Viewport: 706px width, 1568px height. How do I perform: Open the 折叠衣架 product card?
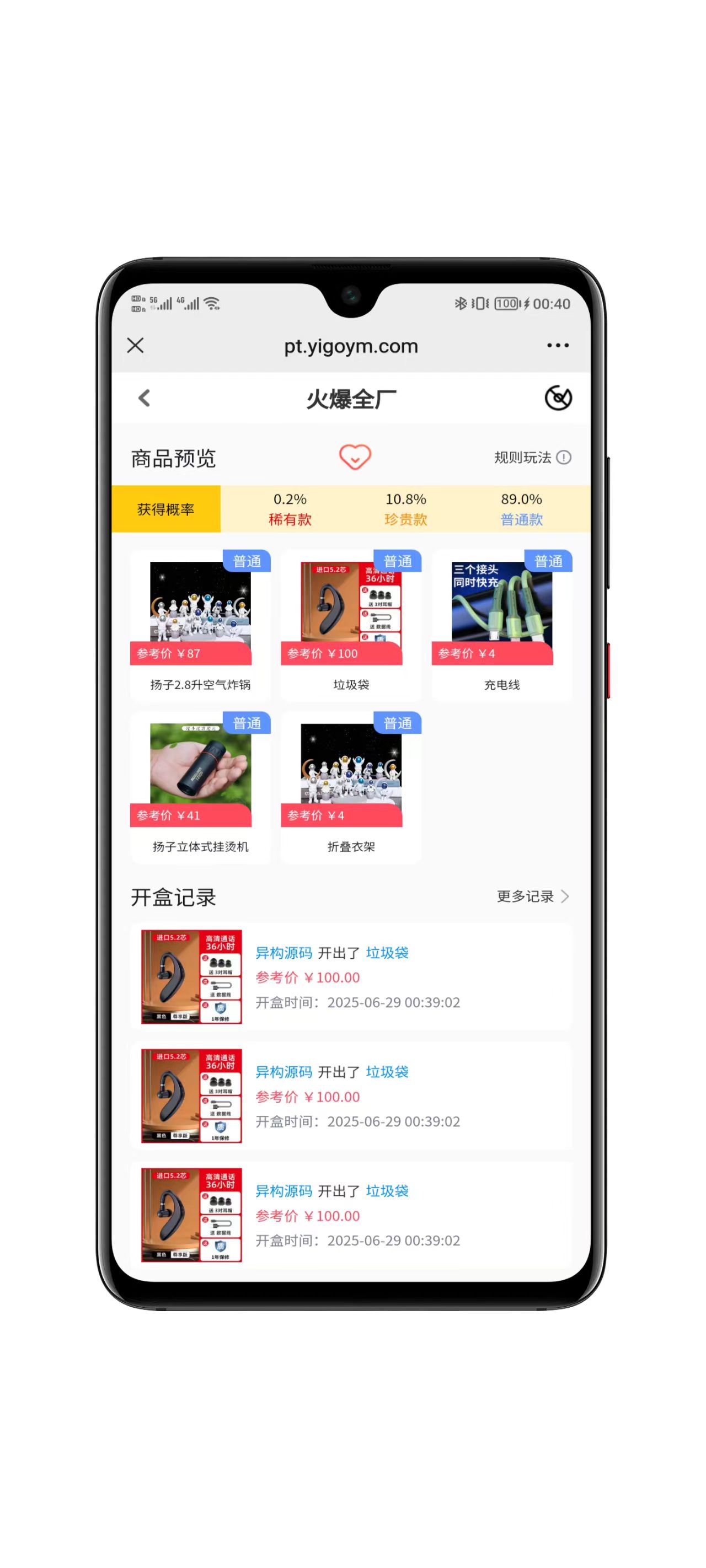tap(351, 786)
